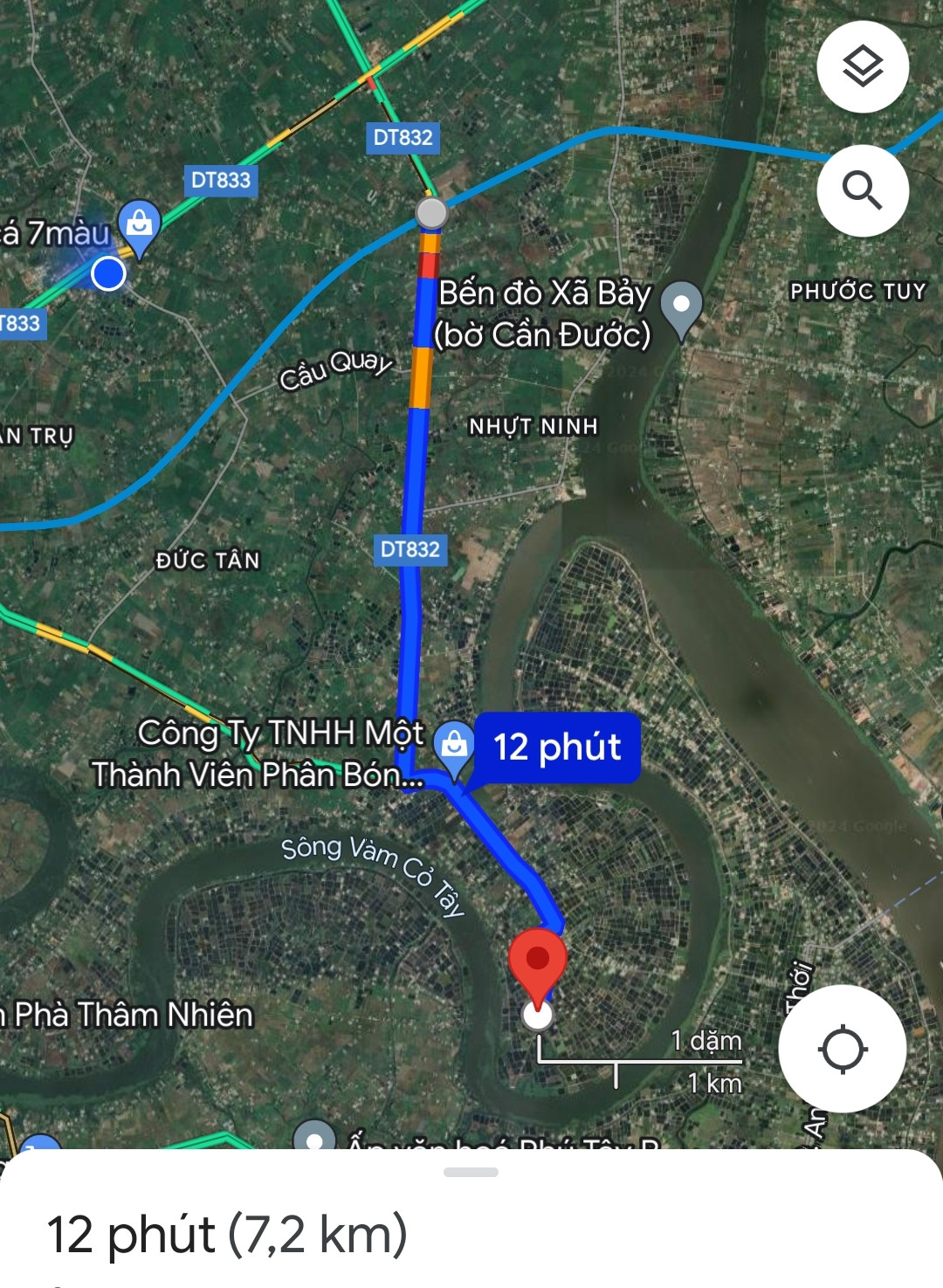
Task: Expand the bottom route sheet handle
Action: [x=471, y=1172]
